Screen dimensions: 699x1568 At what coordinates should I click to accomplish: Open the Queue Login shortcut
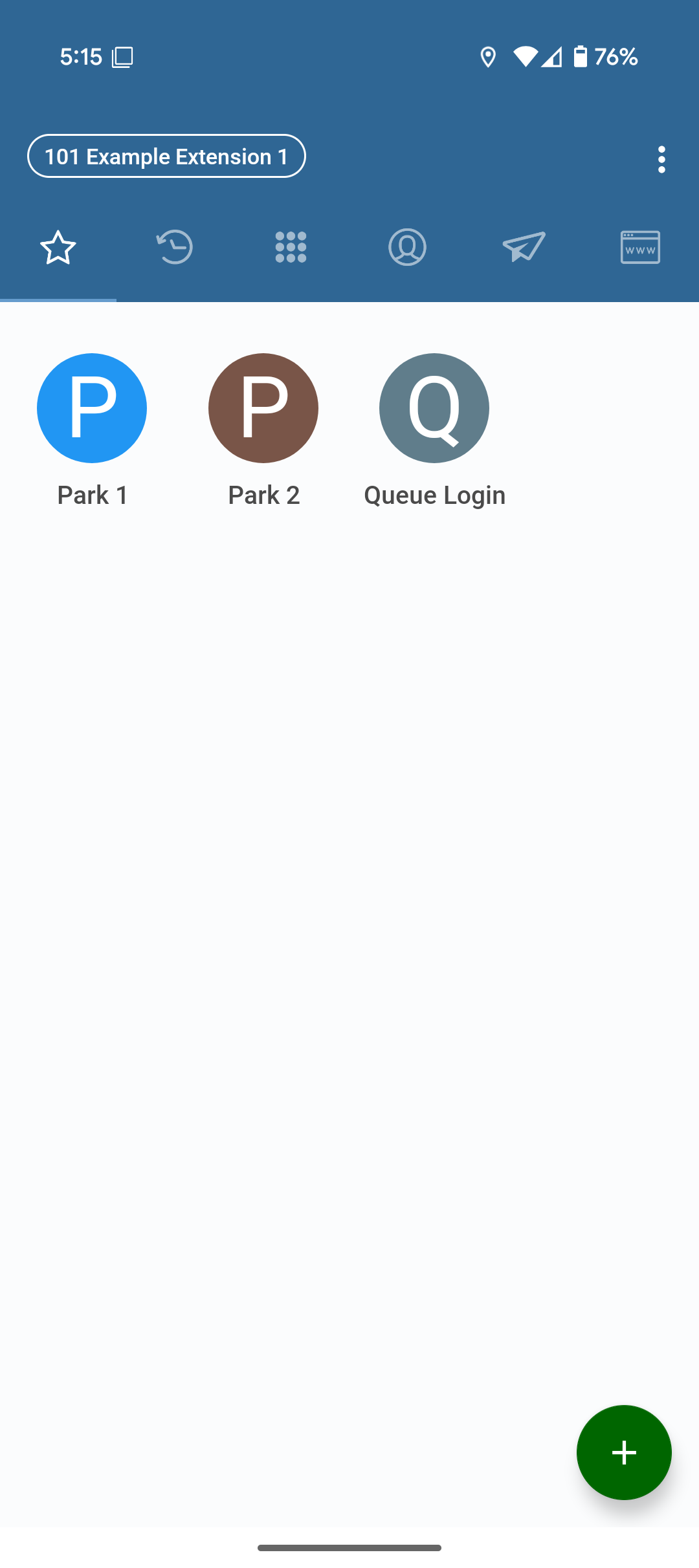point(434,431)
